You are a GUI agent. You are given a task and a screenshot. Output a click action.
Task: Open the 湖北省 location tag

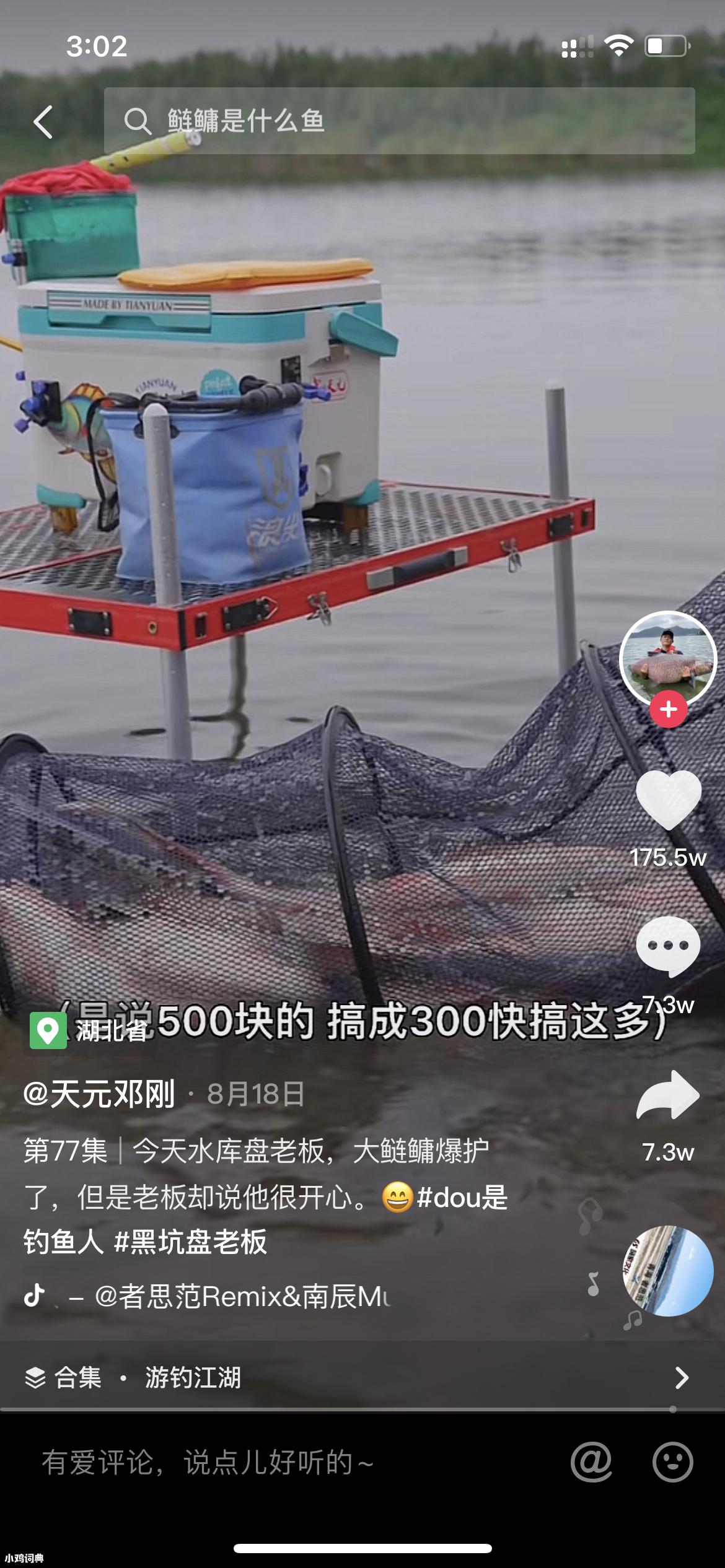coord(90,1030)
